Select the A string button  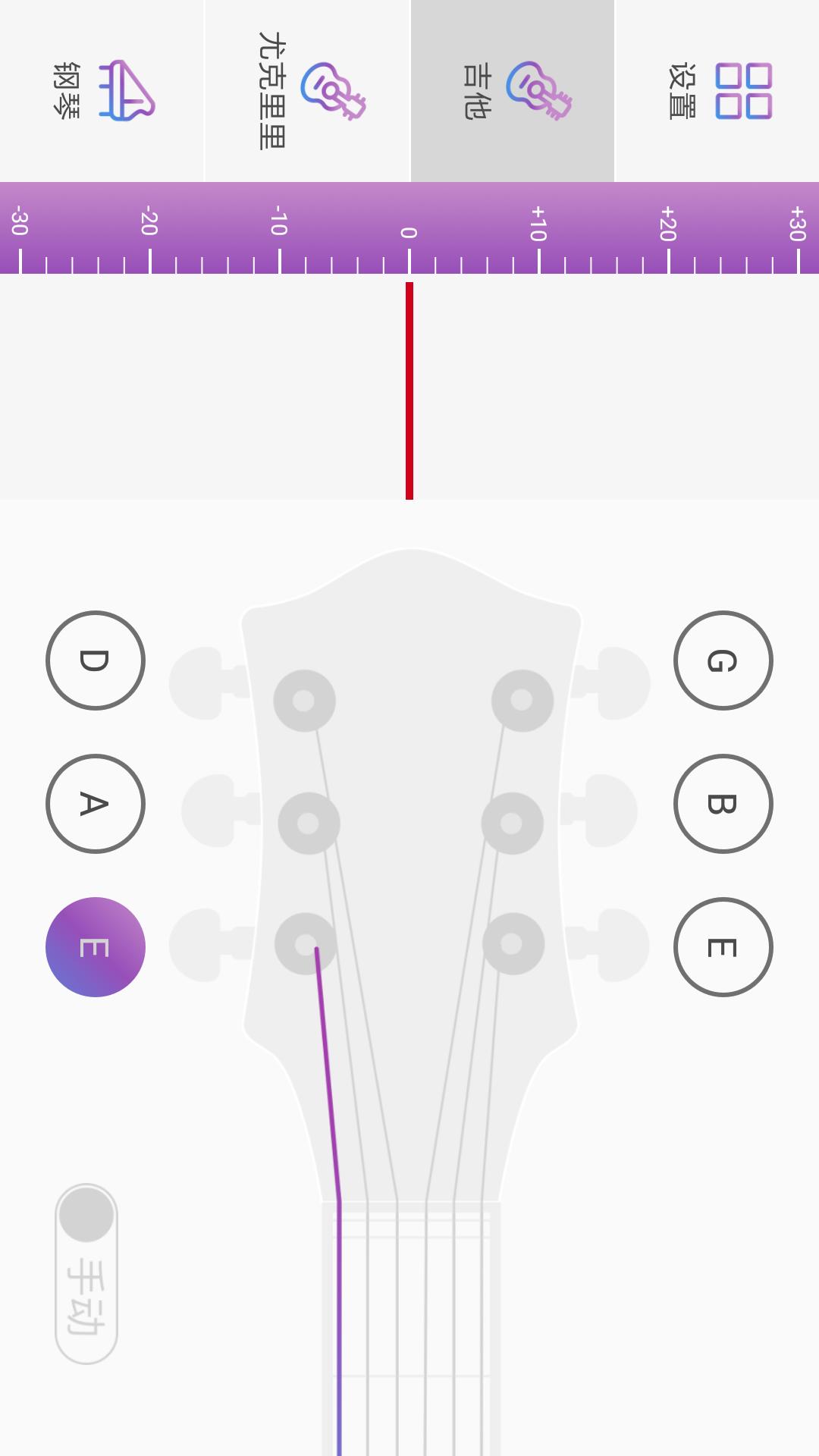[x=96, y=804]
